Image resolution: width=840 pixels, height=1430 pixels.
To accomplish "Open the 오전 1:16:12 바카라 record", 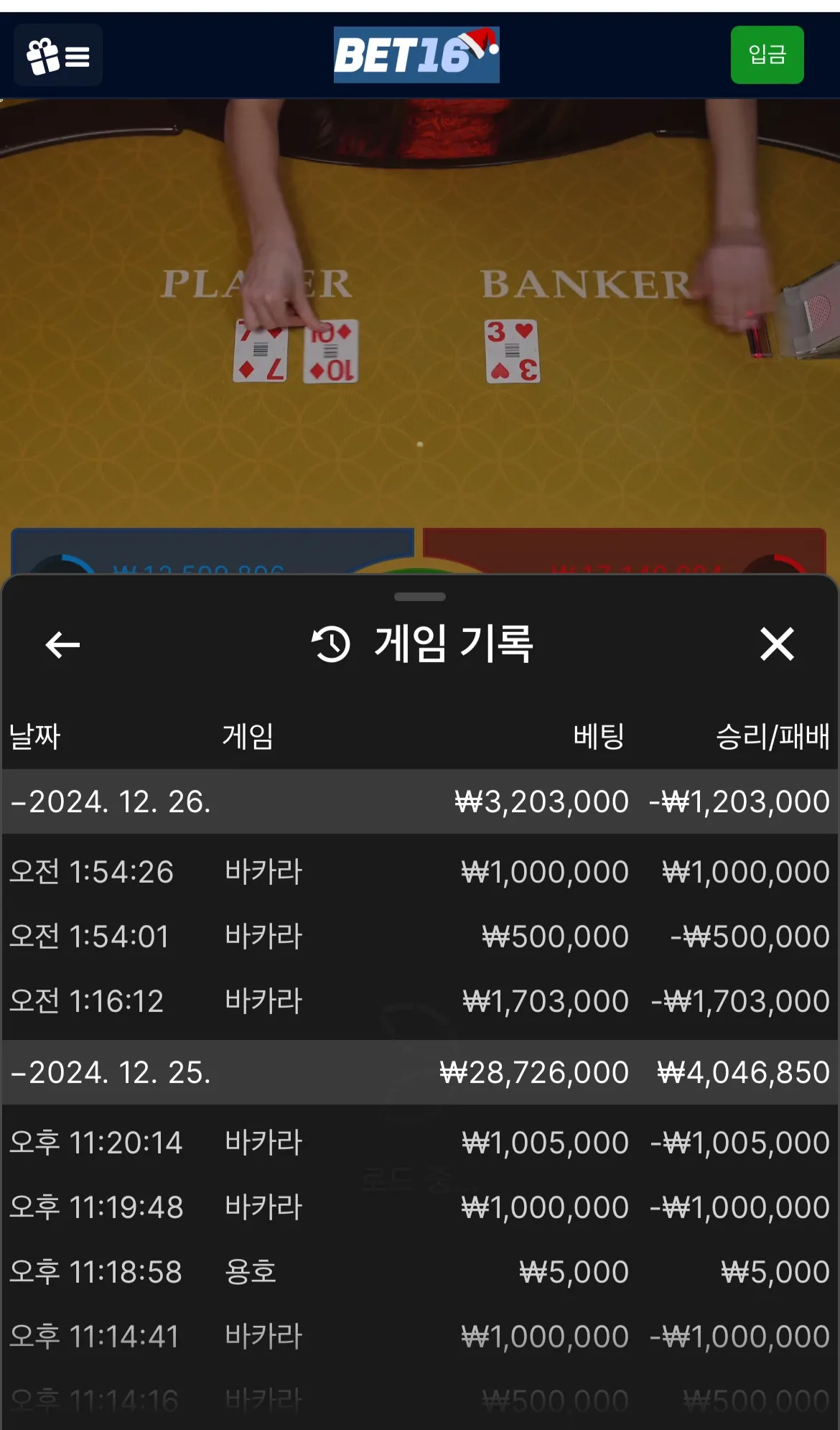I will pyautogui.click(x=420, y=1001).
